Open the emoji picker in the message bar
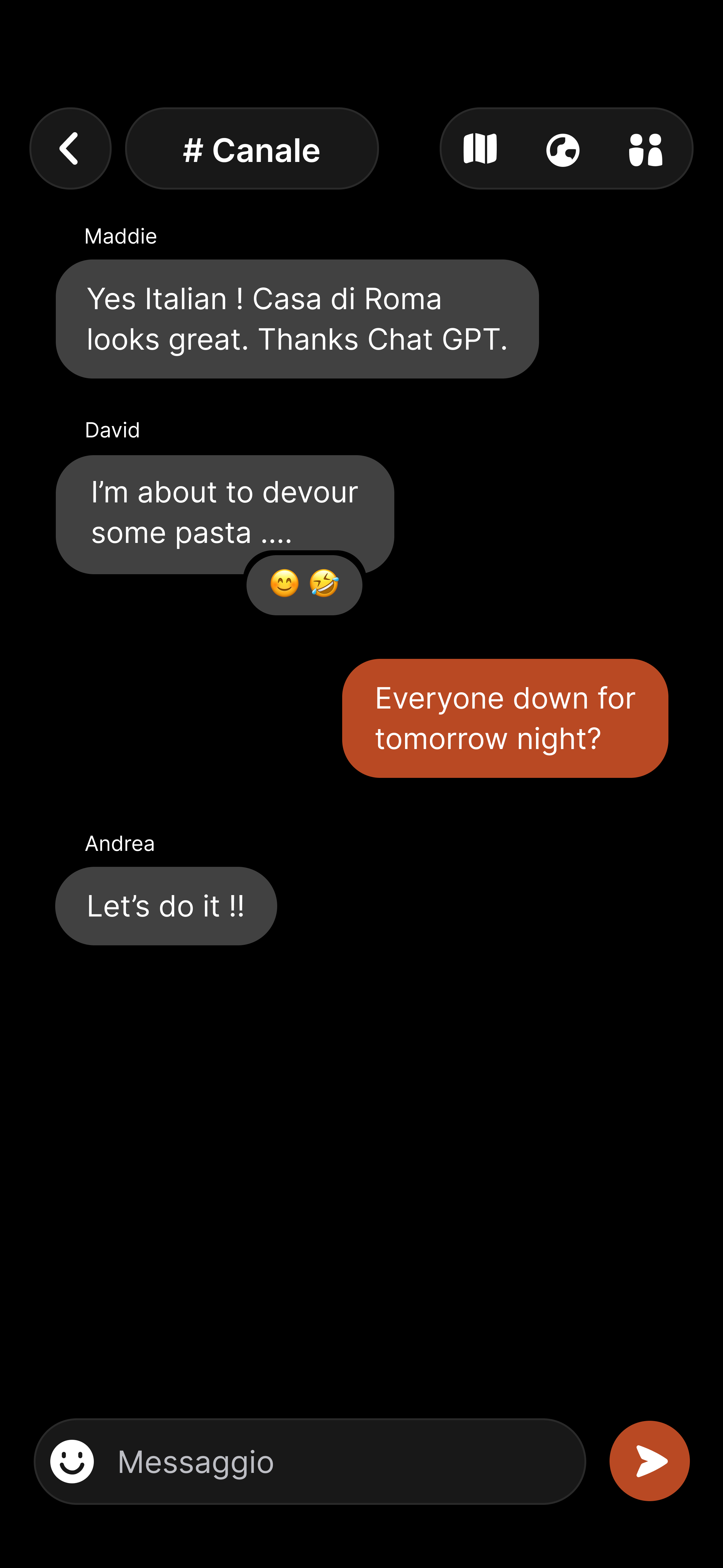The height and width of the screenshot is (1568, 723). tap(75, 1461)
